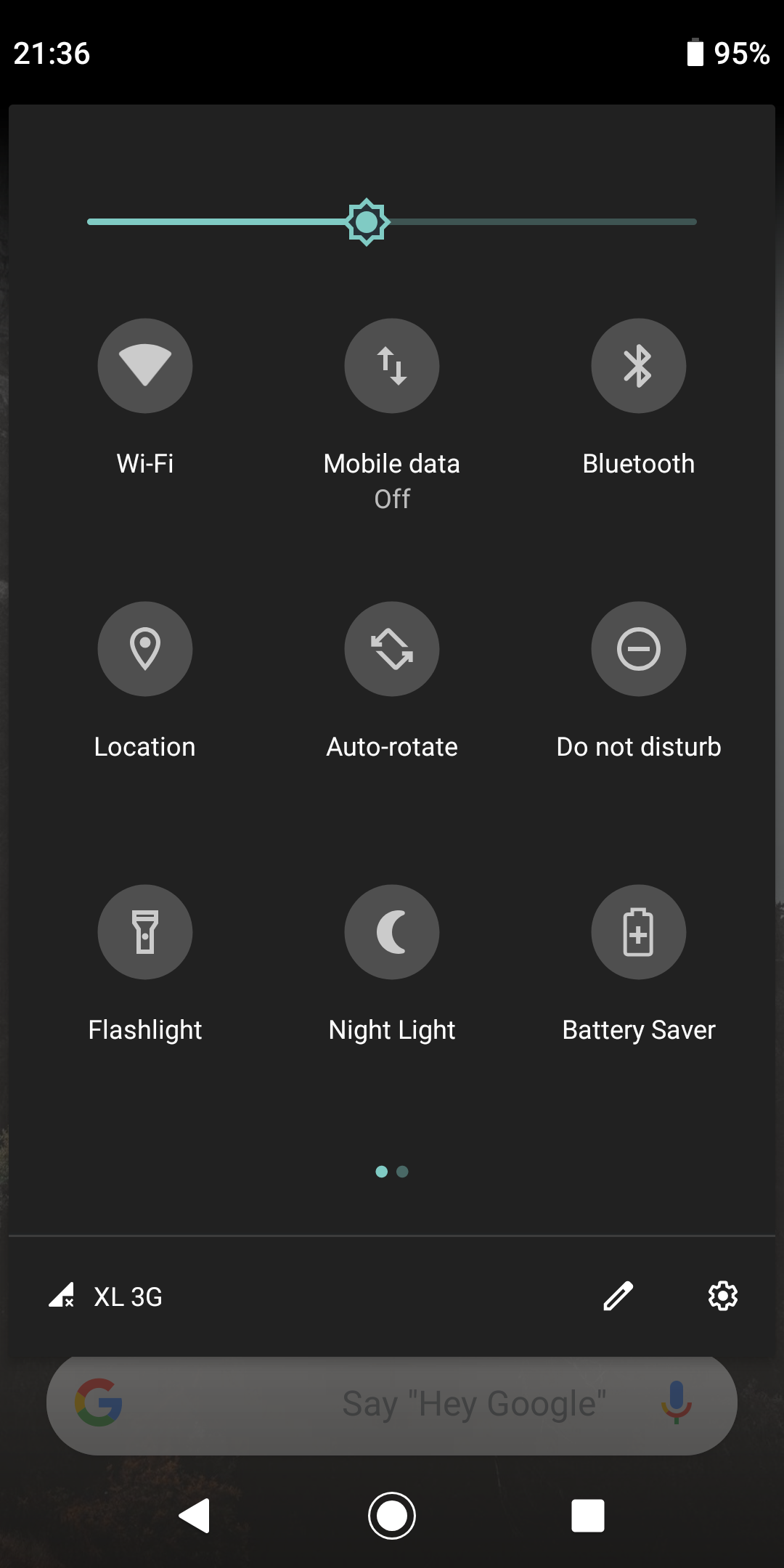Viewport: 784px width, 1568px height.
Task: Toggle Battery Saver
Action: 639,932
